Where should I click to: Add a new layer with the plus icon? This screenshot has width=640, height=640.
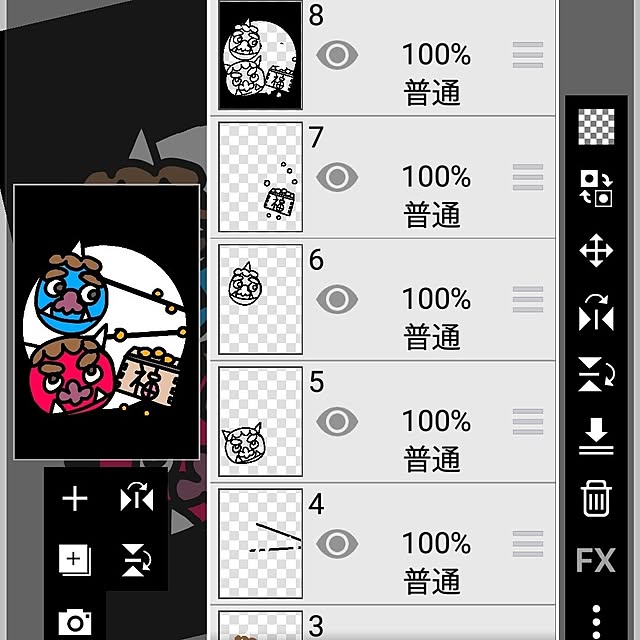(75, 499)
